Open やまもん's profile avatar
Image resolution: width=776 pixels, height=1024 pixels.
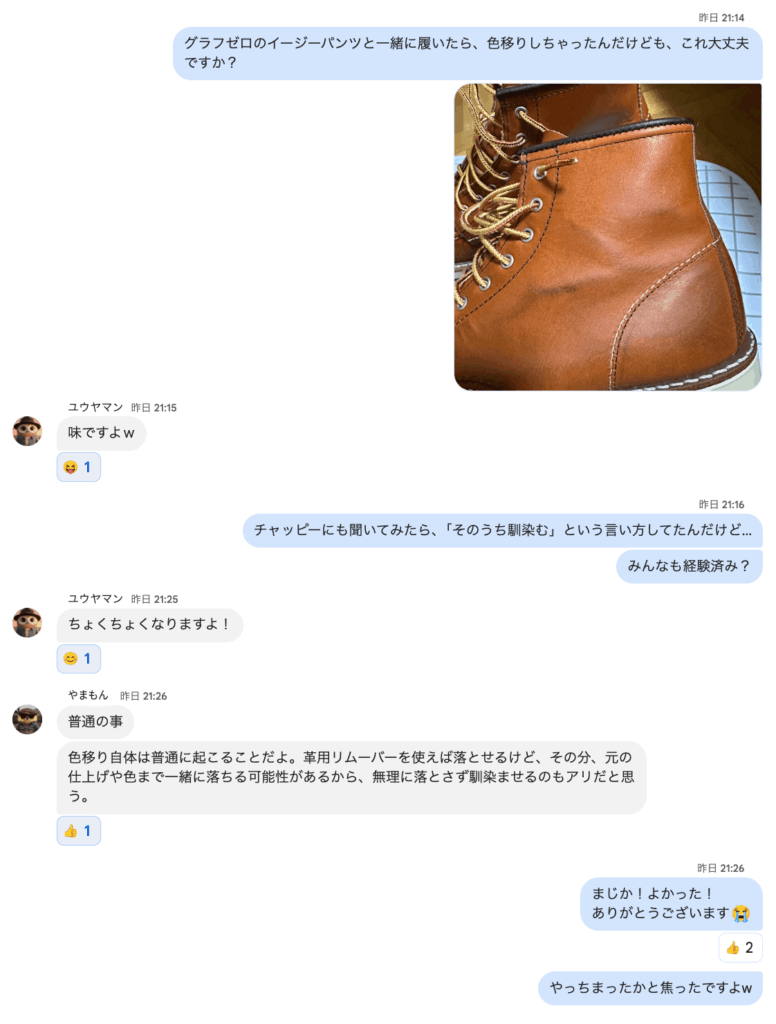(x=27, y=719)
